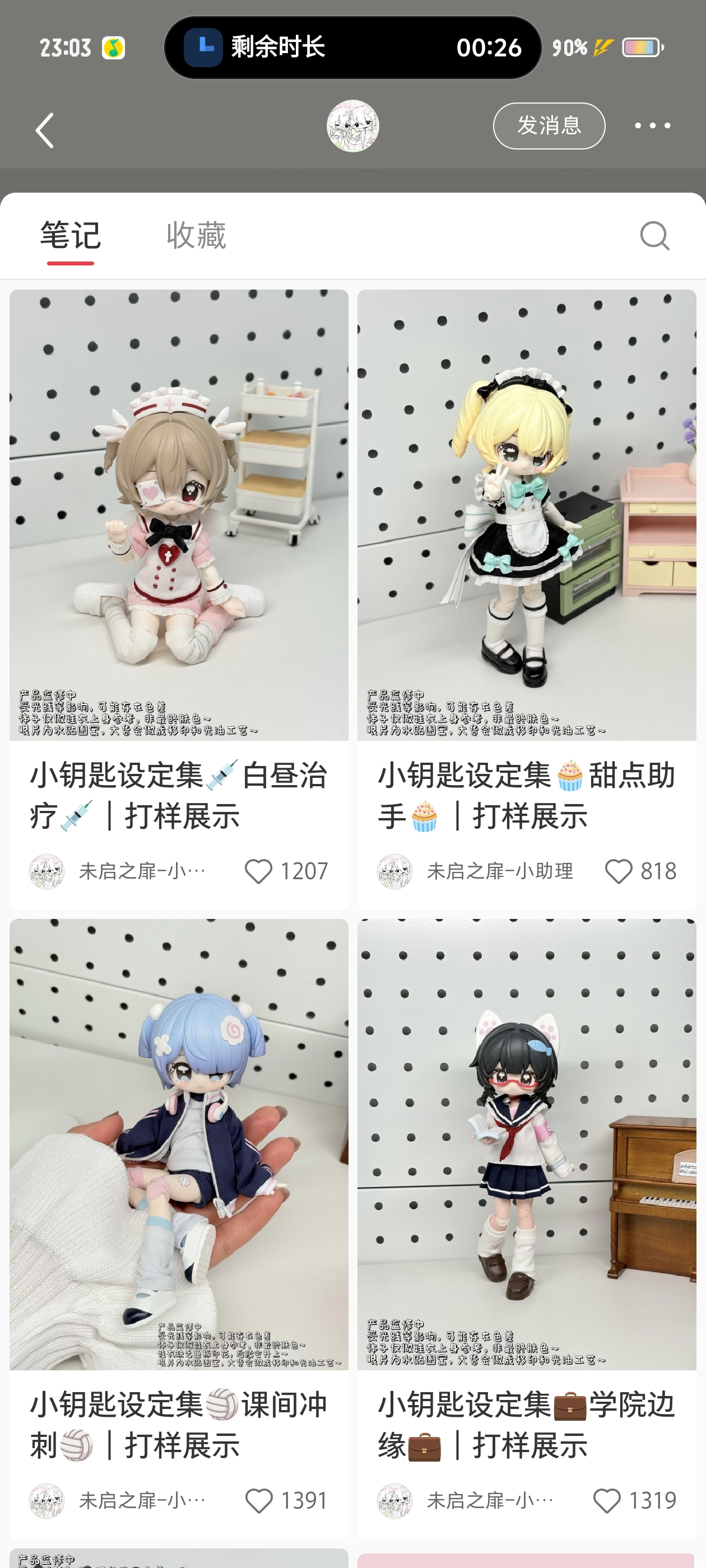Tap the profile avatar in the header
Viewport: 706px width, 1568px height.
[352, 126]
